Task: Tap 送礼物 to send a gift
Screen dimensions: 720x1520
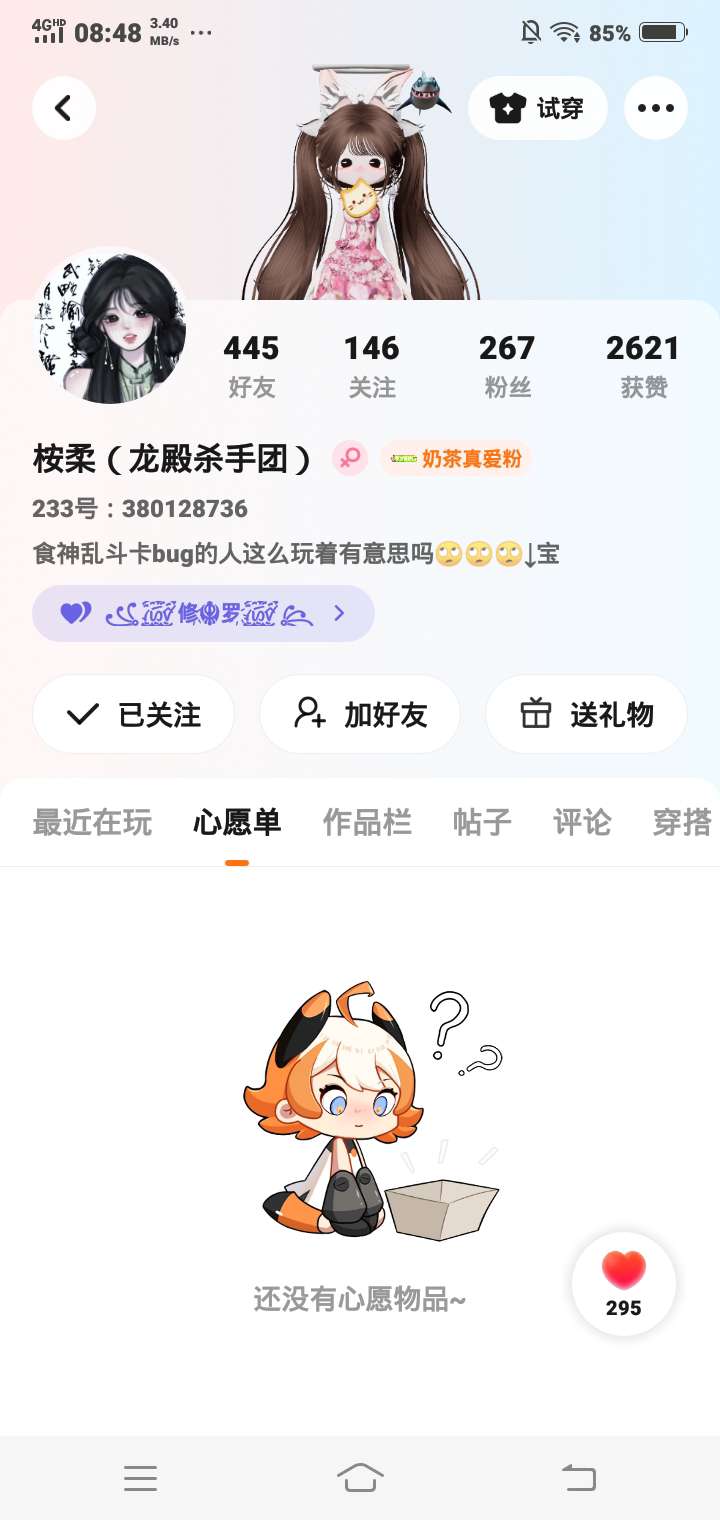Action: [x=586, y=714]
